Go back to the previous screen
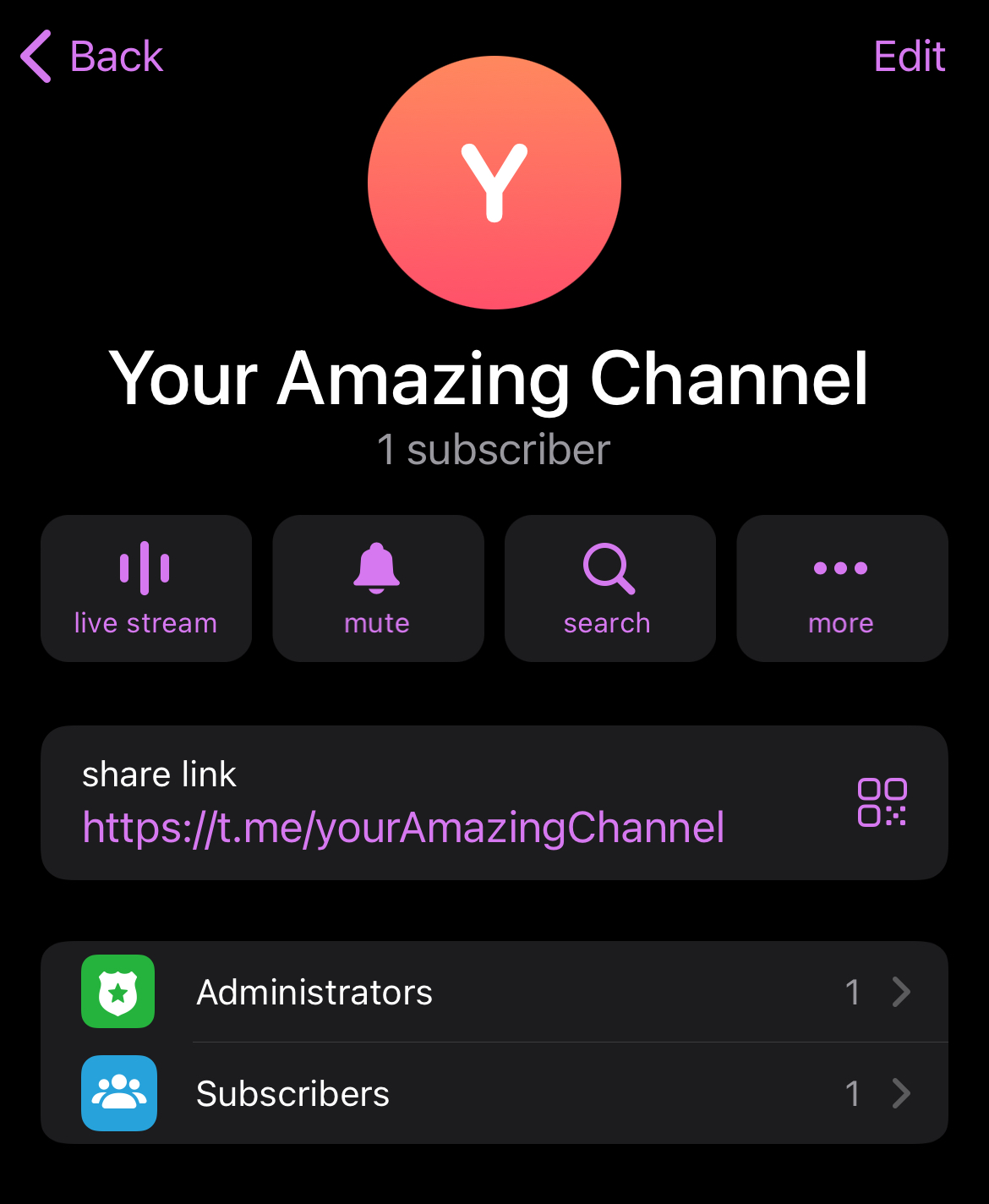Viewport: 989px width, 1204px height. (91, 57)
